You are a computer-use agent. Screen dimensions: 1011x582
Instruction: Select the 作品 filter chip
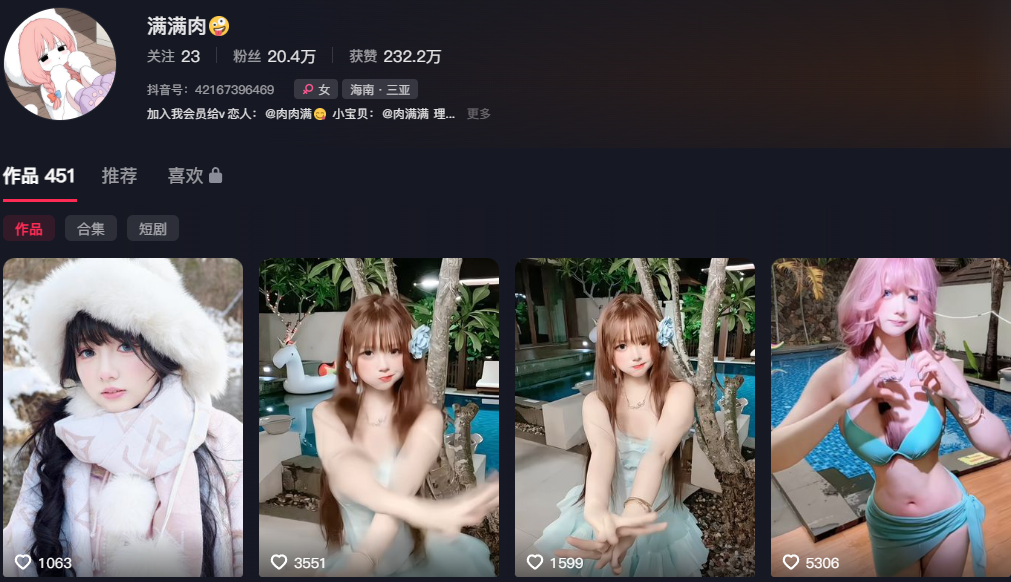29,229
